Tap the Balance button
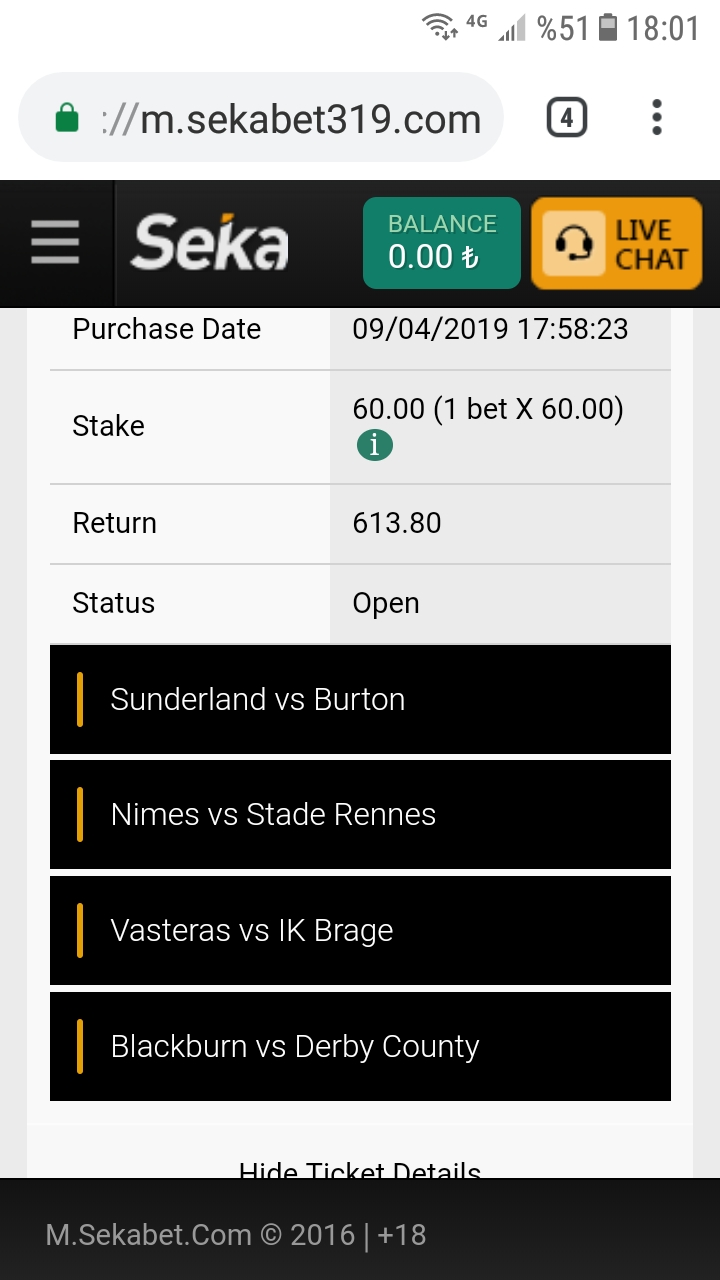This screenshot has height=1280, width=720. coord(442,243)
